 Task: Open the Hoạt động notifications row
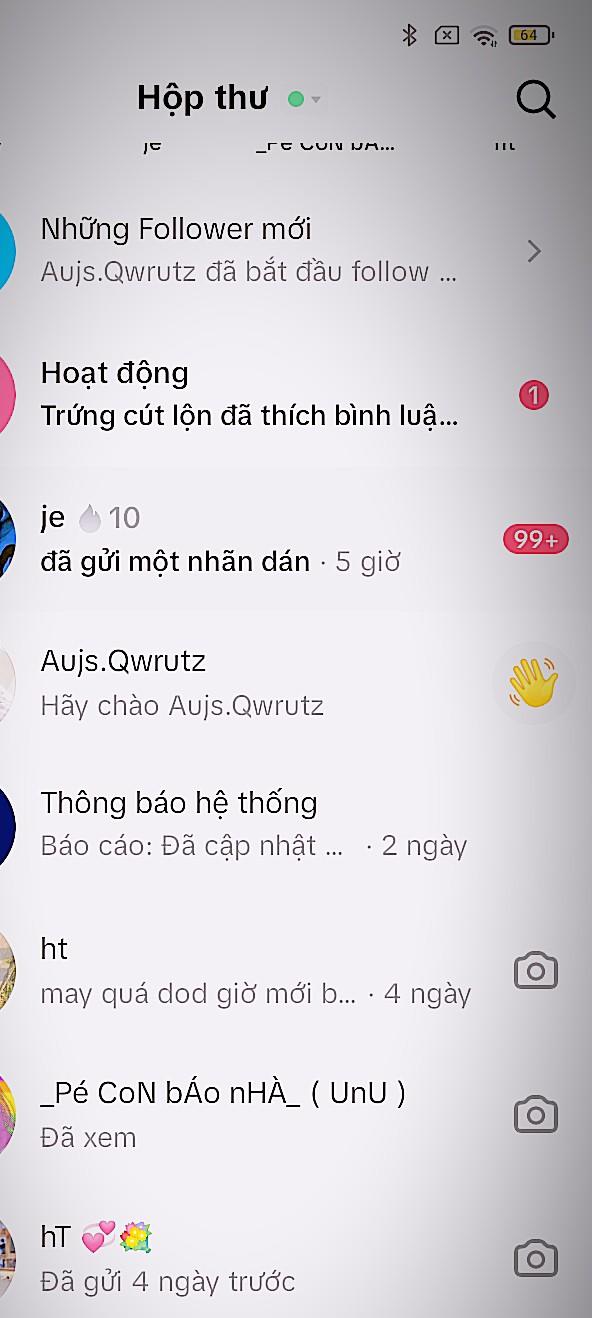click(296, 395)
